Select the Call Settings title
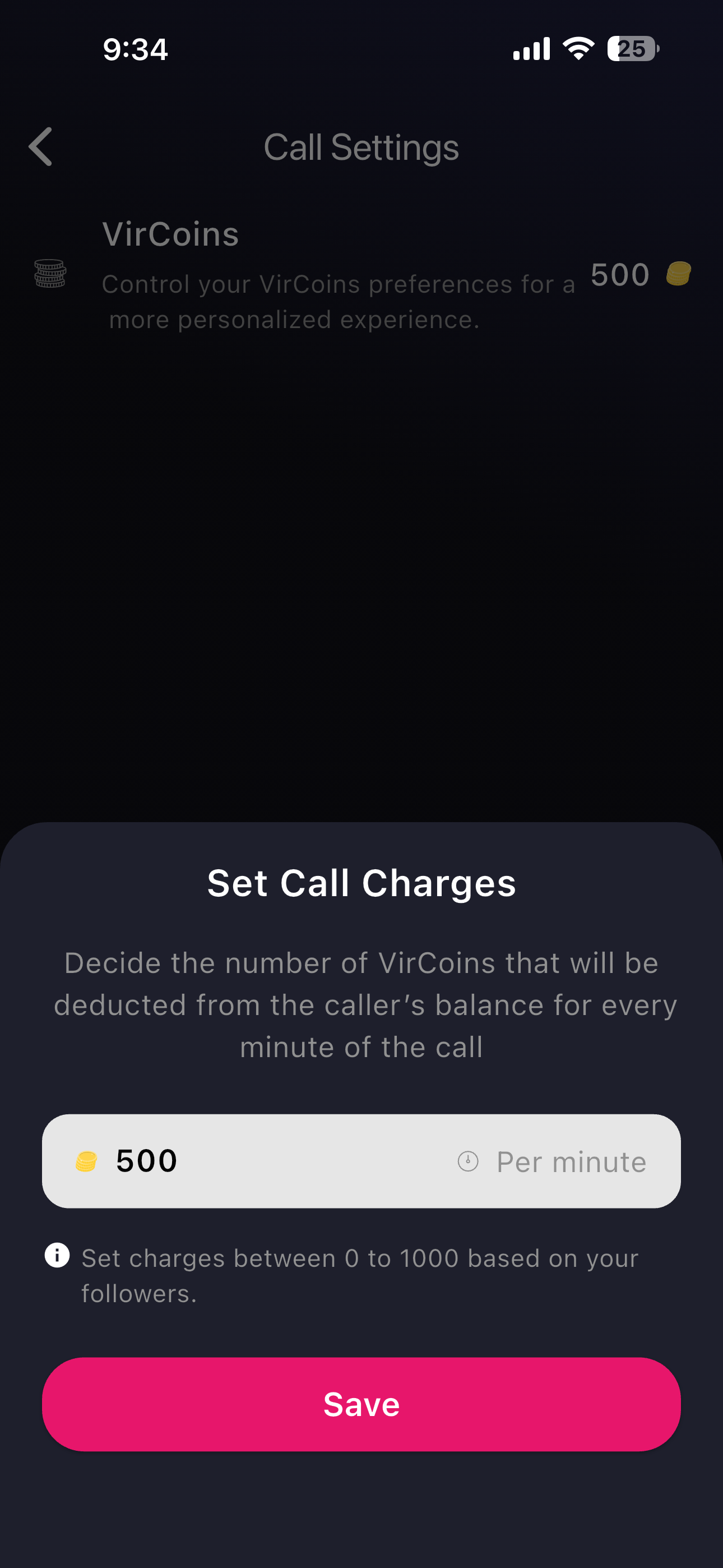This screenshot has width=723, height=1568. (x=361, y=147)
